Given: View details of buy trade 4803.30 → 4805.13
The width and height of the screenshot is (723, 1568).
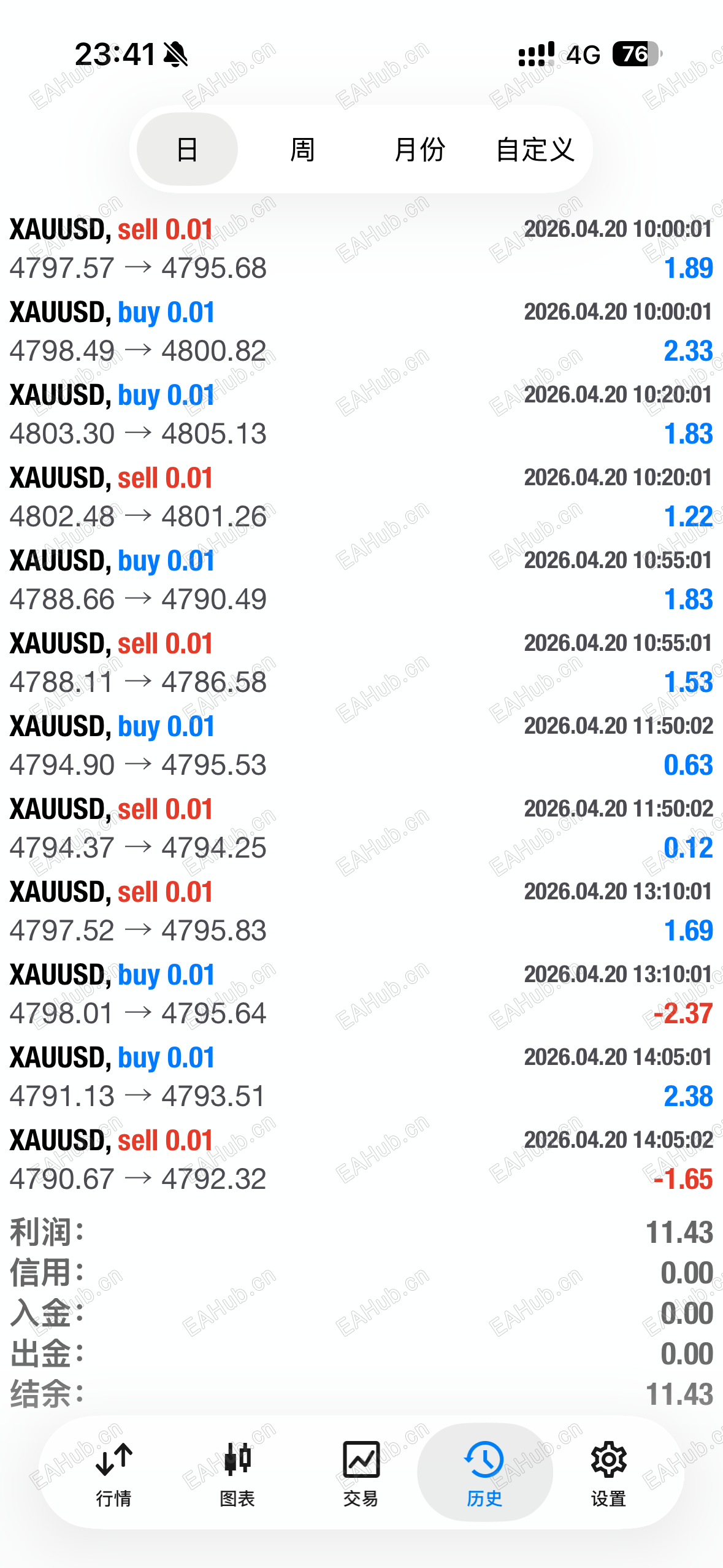Looking at the screenshot, I should (361, 414).
